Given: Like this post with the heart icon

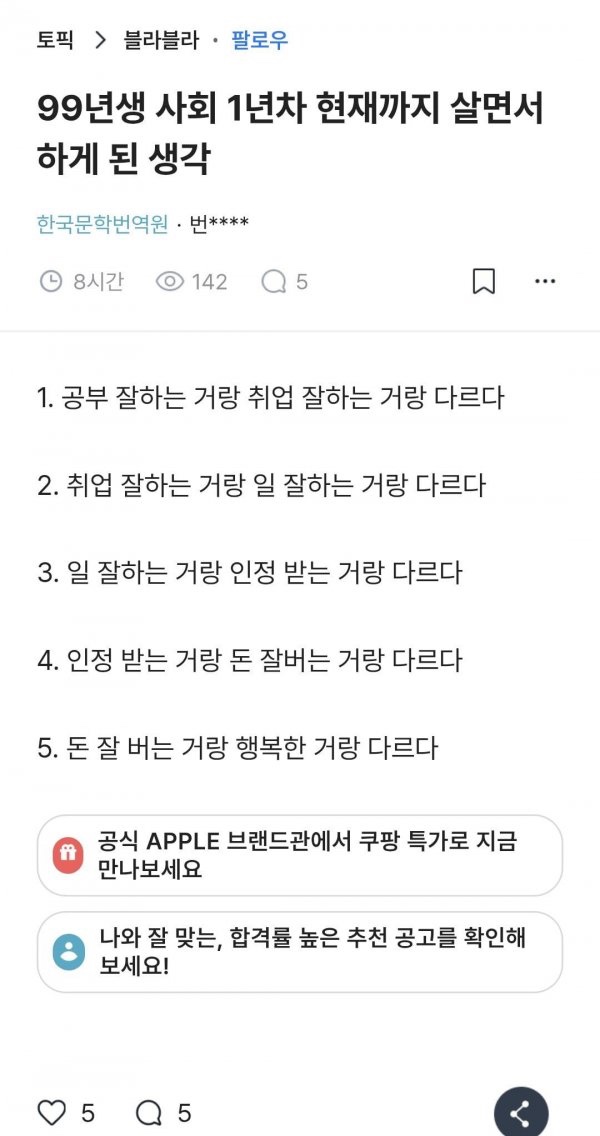Looking at the screenshot, I should (52, 1112).
